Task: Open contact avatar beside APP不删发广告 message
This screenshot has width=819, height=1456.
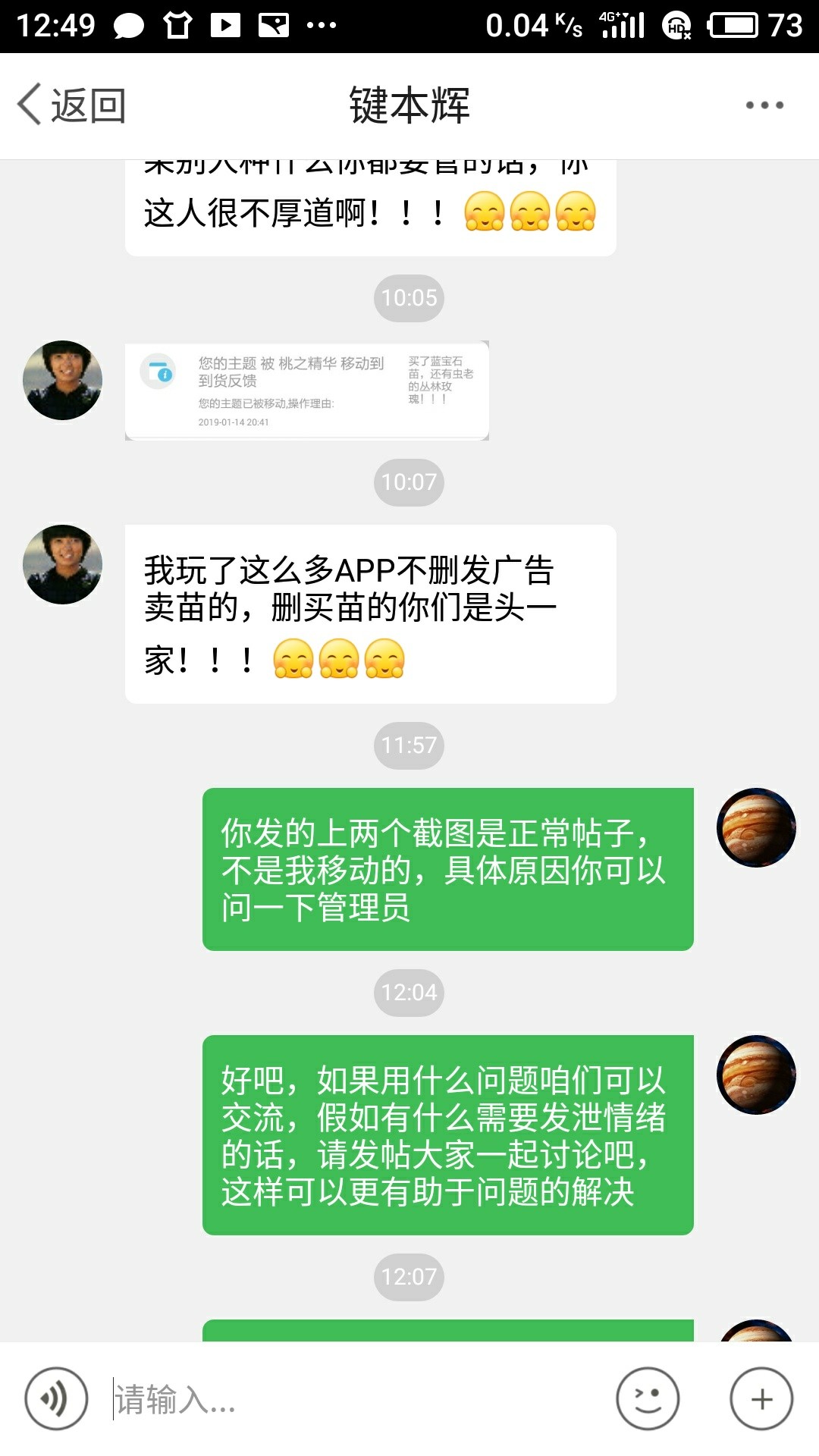Action: coord(62,564)
